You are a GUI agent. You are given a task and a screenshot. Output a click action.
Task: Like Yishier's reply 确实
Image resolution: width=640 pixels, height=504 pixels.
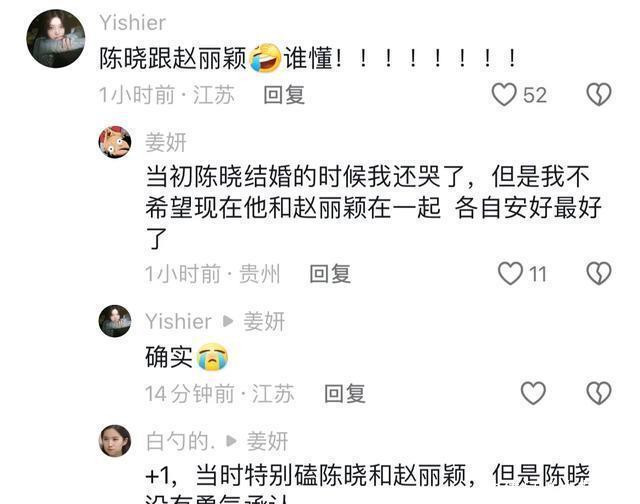tap(533, 393)
